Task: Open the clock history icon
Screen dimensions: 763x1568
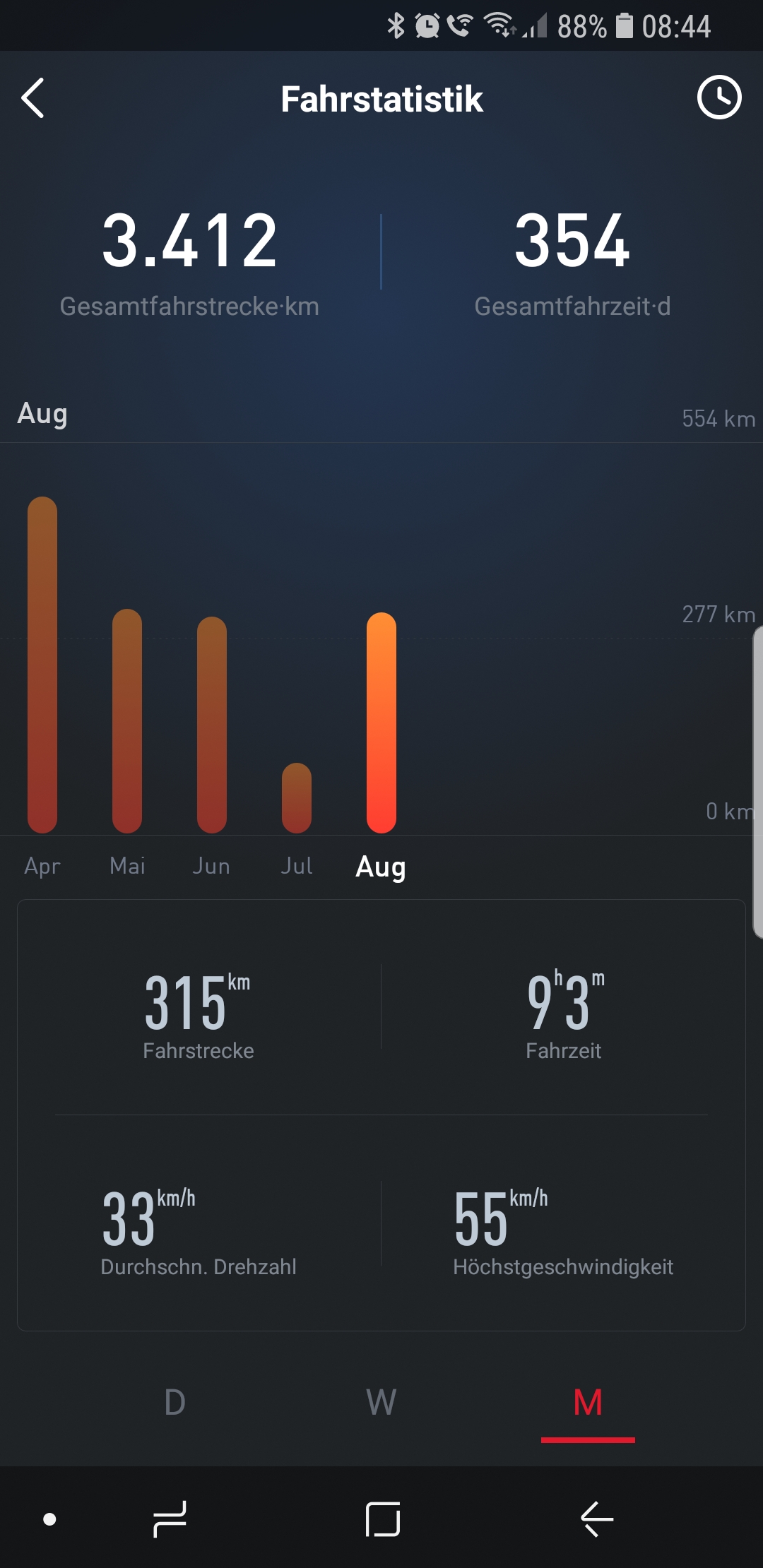Action: (x=718, y=97)
